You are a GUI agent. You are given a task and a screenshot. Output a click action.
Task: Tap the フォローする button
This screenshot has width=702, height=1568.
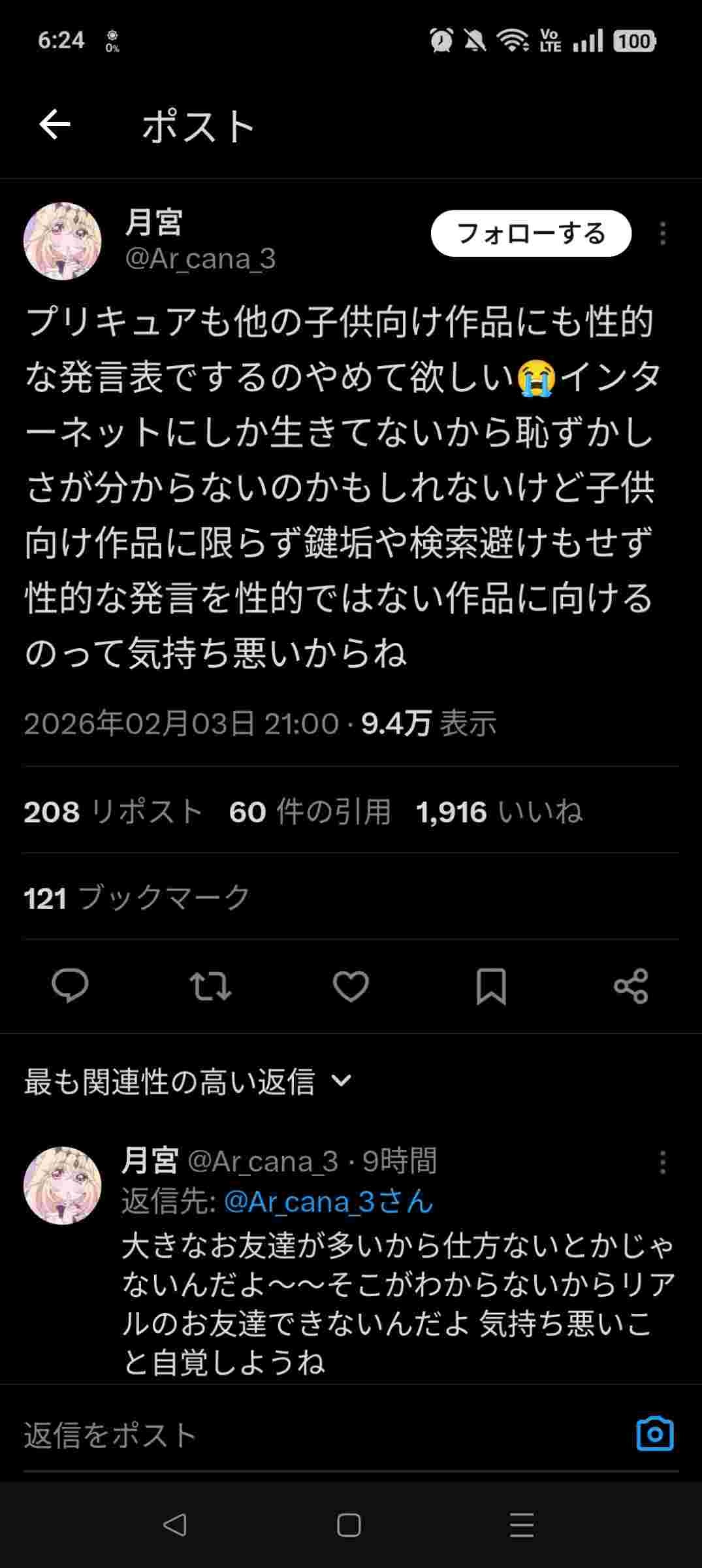point(530,233)
